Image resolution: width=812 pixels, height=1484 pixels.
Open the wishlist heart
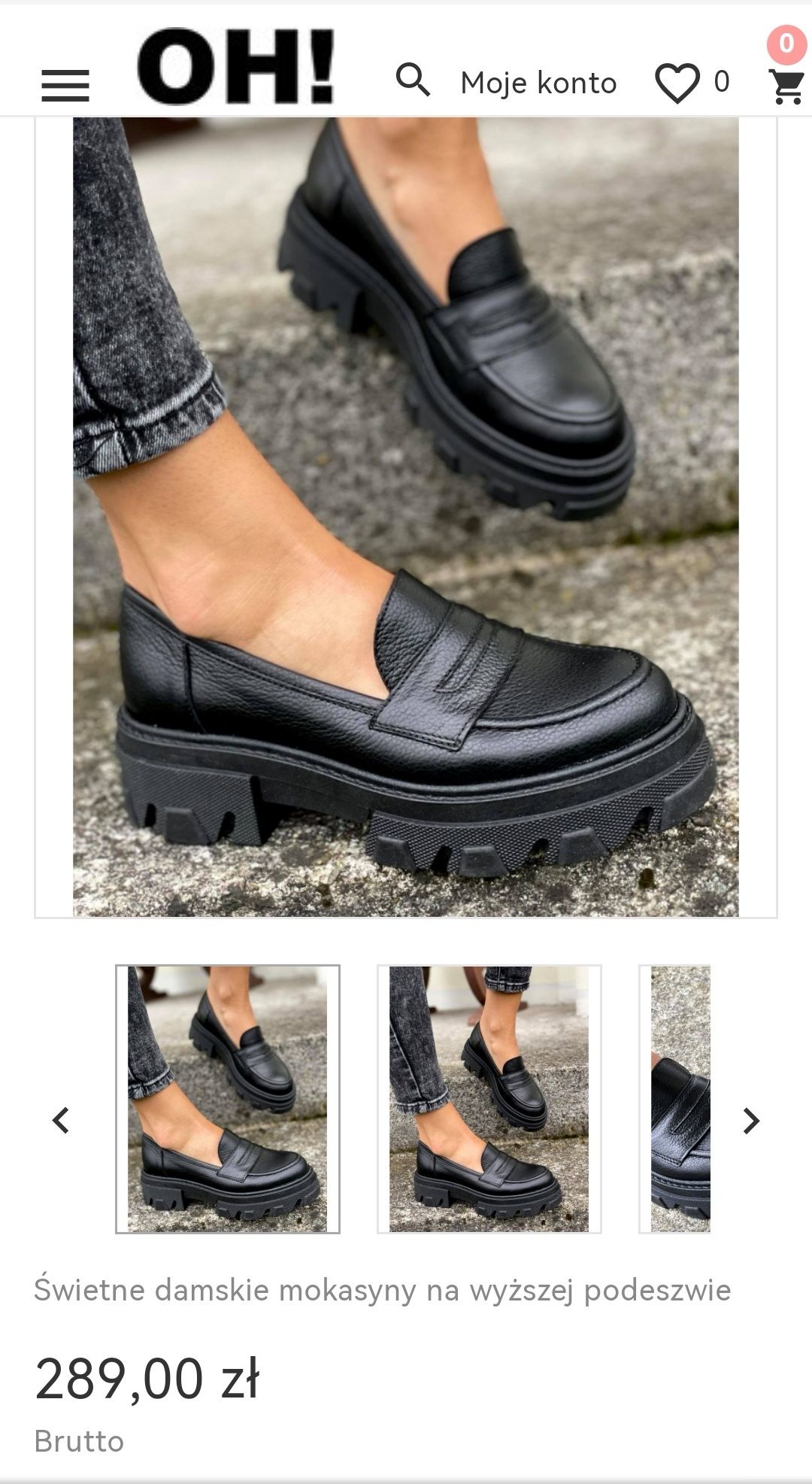point(677,83)
